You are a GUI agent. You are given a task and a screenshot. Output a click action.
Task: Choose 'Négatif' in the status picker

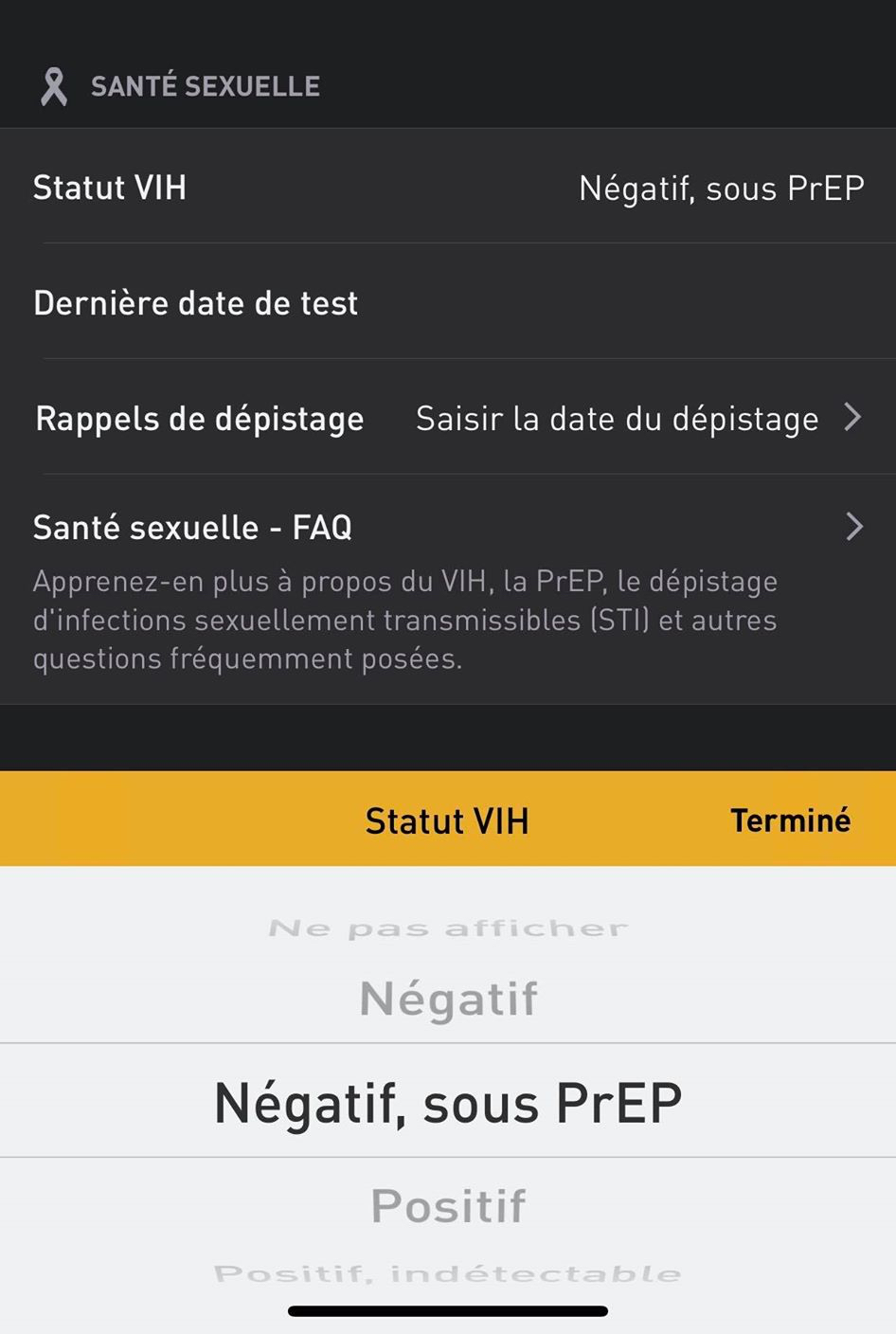pos(448,999)
